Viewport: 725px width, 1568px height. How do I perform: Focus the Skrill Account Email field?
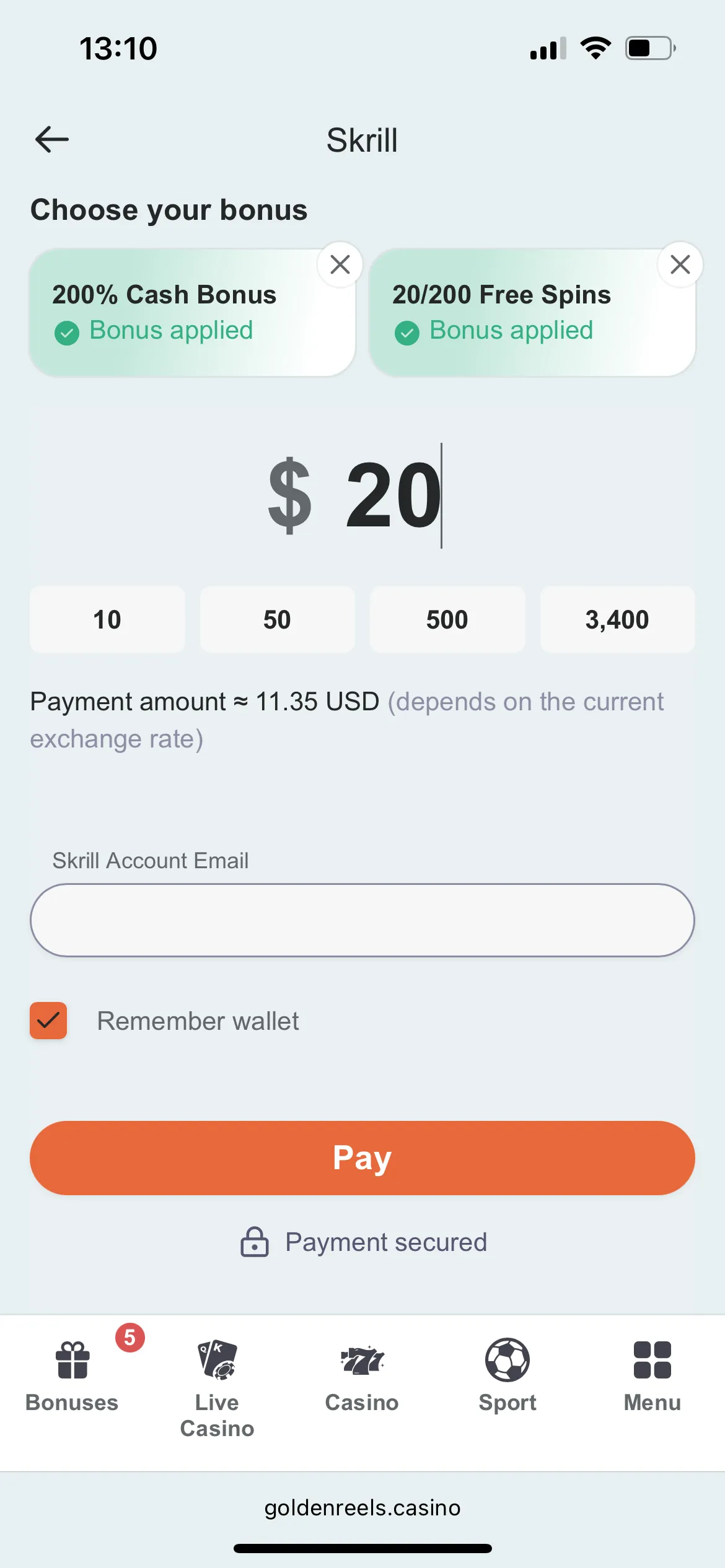pyautogui.click(x=362, y=920)
